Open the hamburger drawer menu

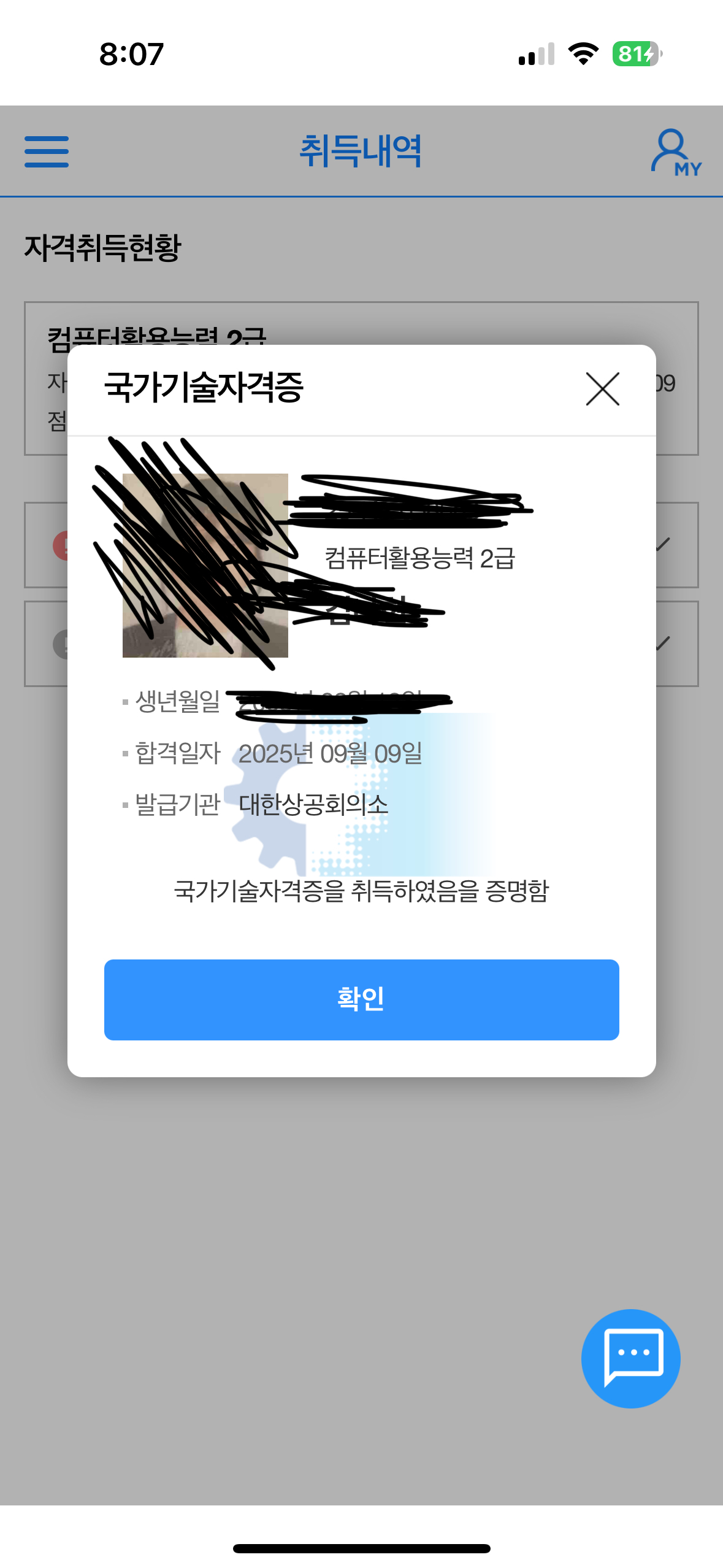(47, 152)
